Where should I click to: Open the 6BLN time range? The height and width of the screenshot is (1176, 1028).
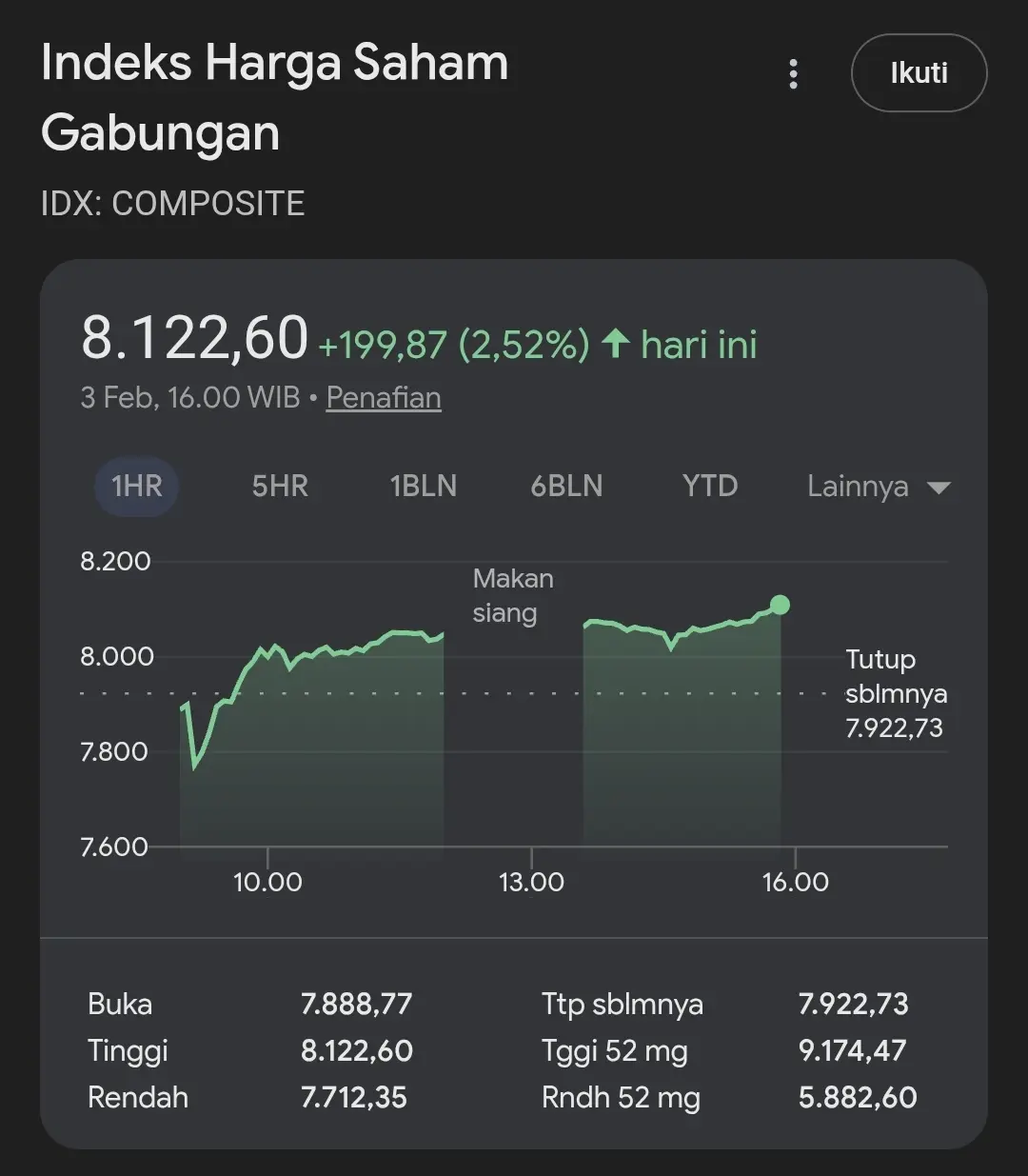tap(566, 487)
